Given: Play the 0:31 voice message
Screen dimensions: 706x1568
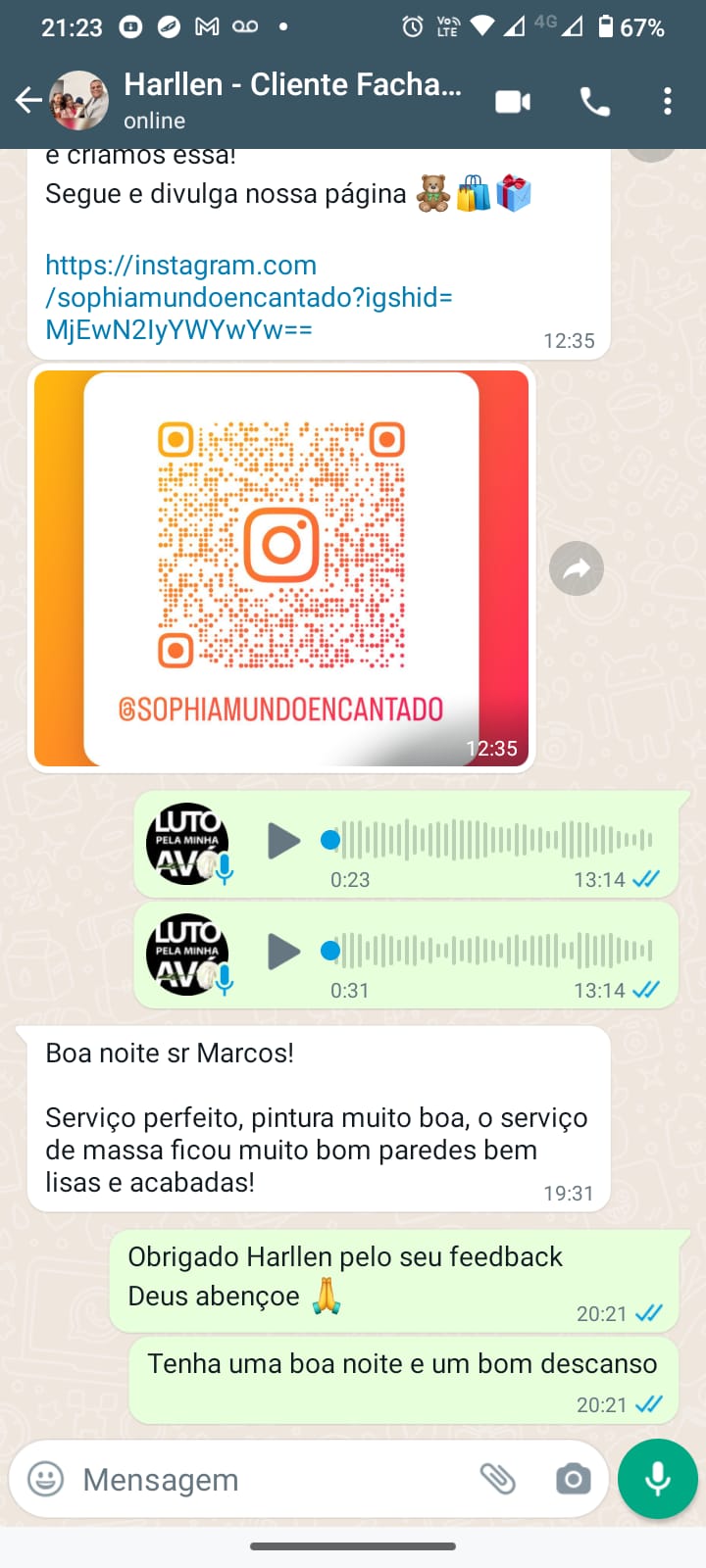Looking at the screenshot, I should (283, 951).
